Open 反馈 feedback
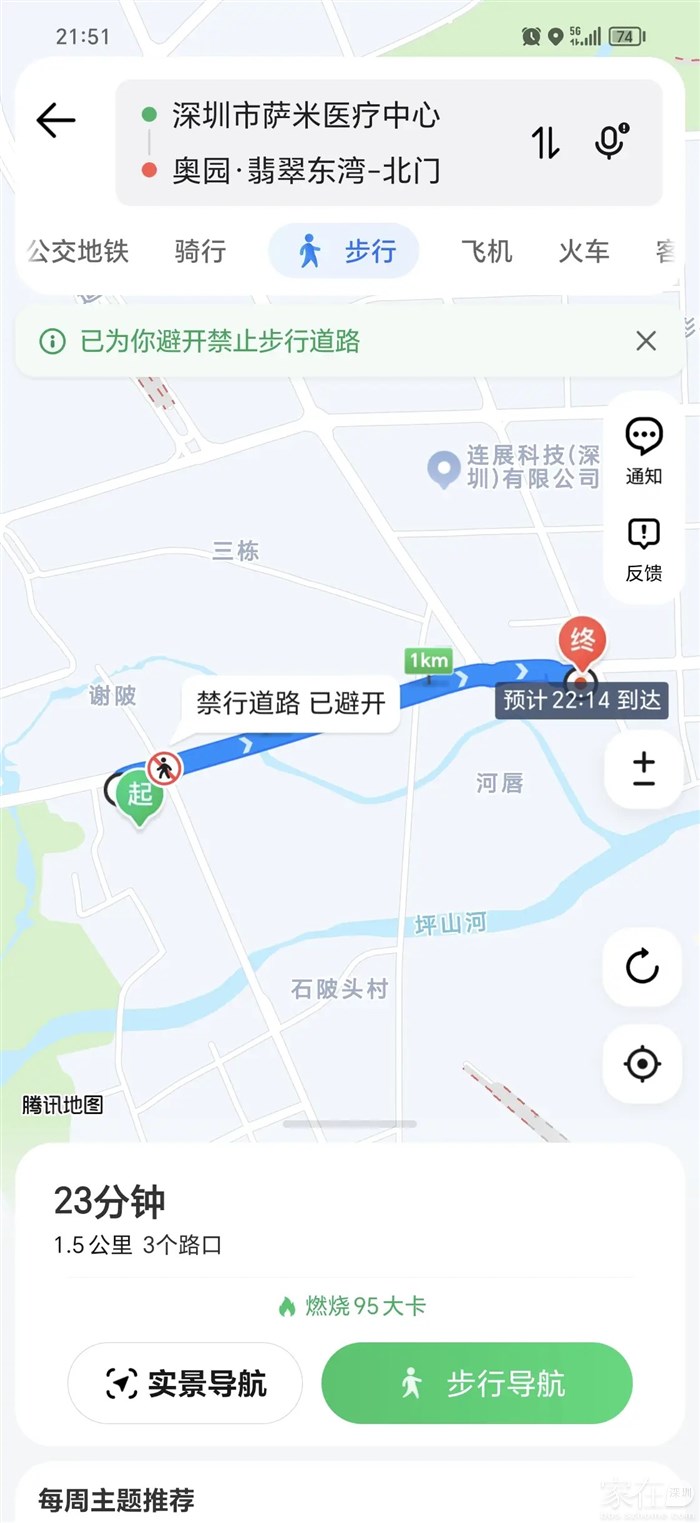The image size is (700, 1523). (644, 549)
